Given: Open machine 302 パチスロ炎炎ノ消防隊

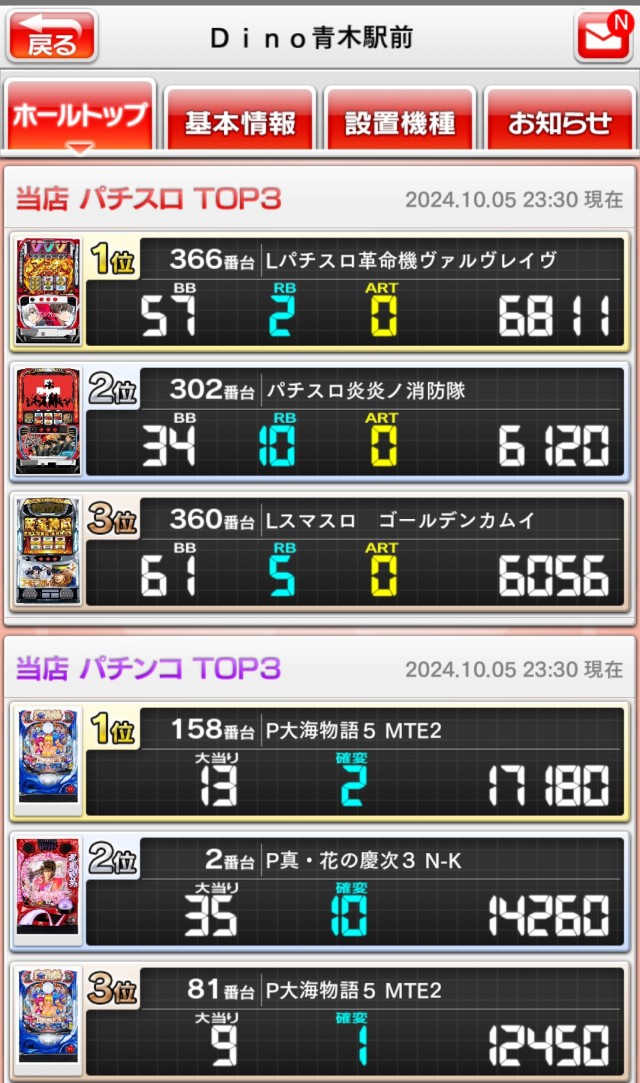Looking at the screenshot, I should 320,421.
